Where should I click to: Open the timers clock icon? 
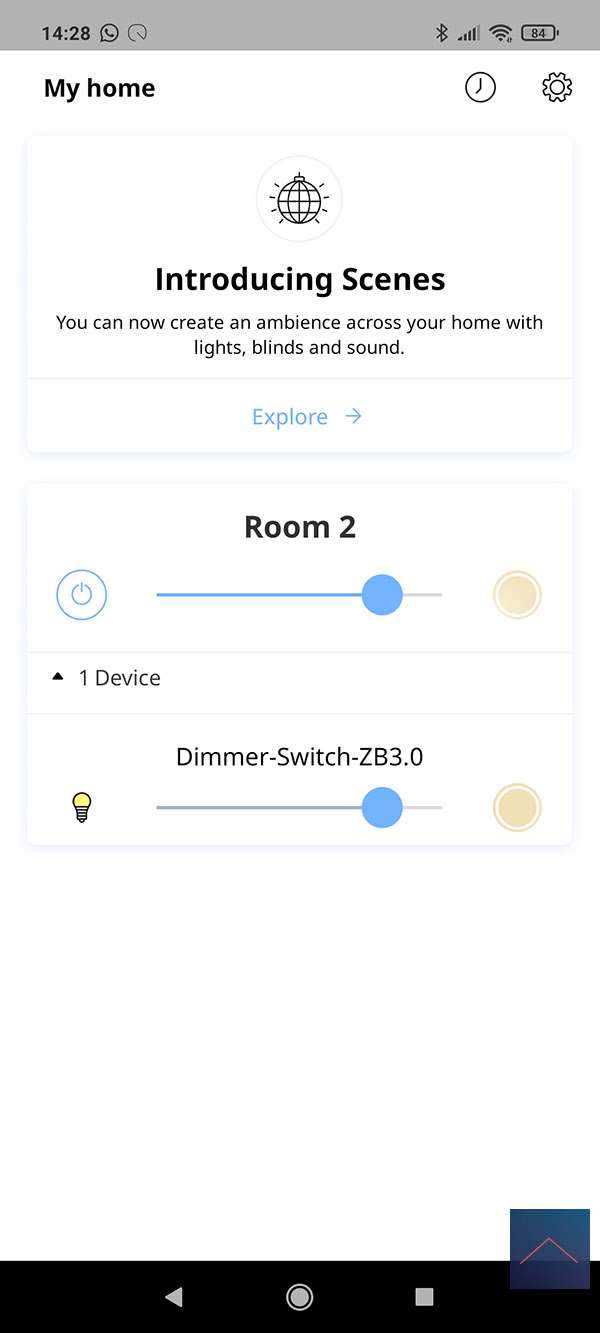[x=480, y=88]
